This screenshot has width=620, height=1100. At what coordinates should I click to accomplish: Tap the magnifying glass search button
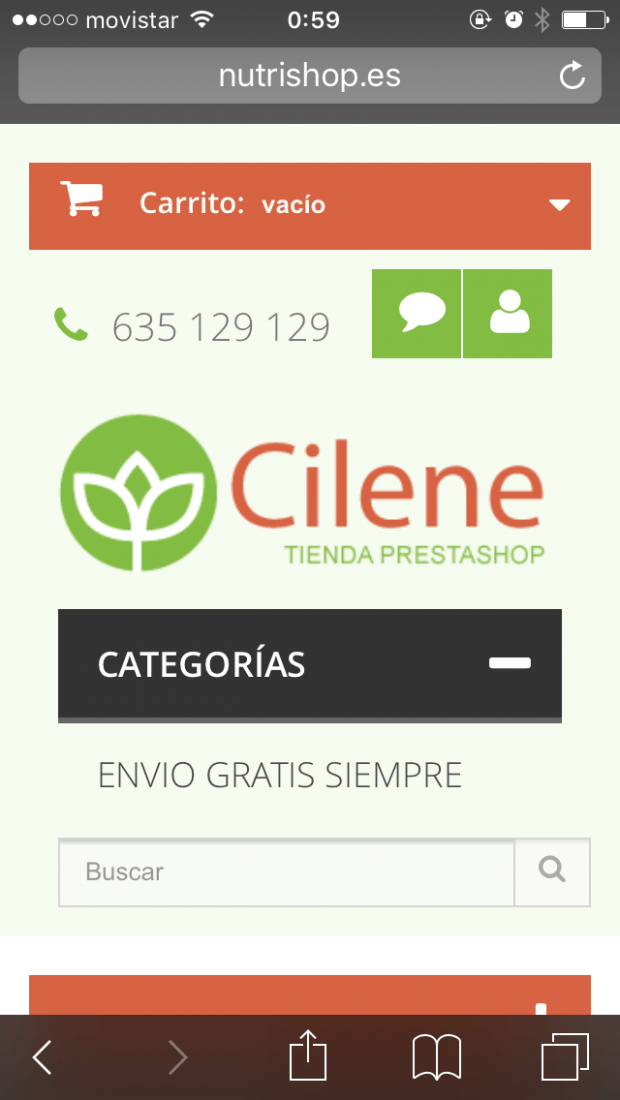553,872
